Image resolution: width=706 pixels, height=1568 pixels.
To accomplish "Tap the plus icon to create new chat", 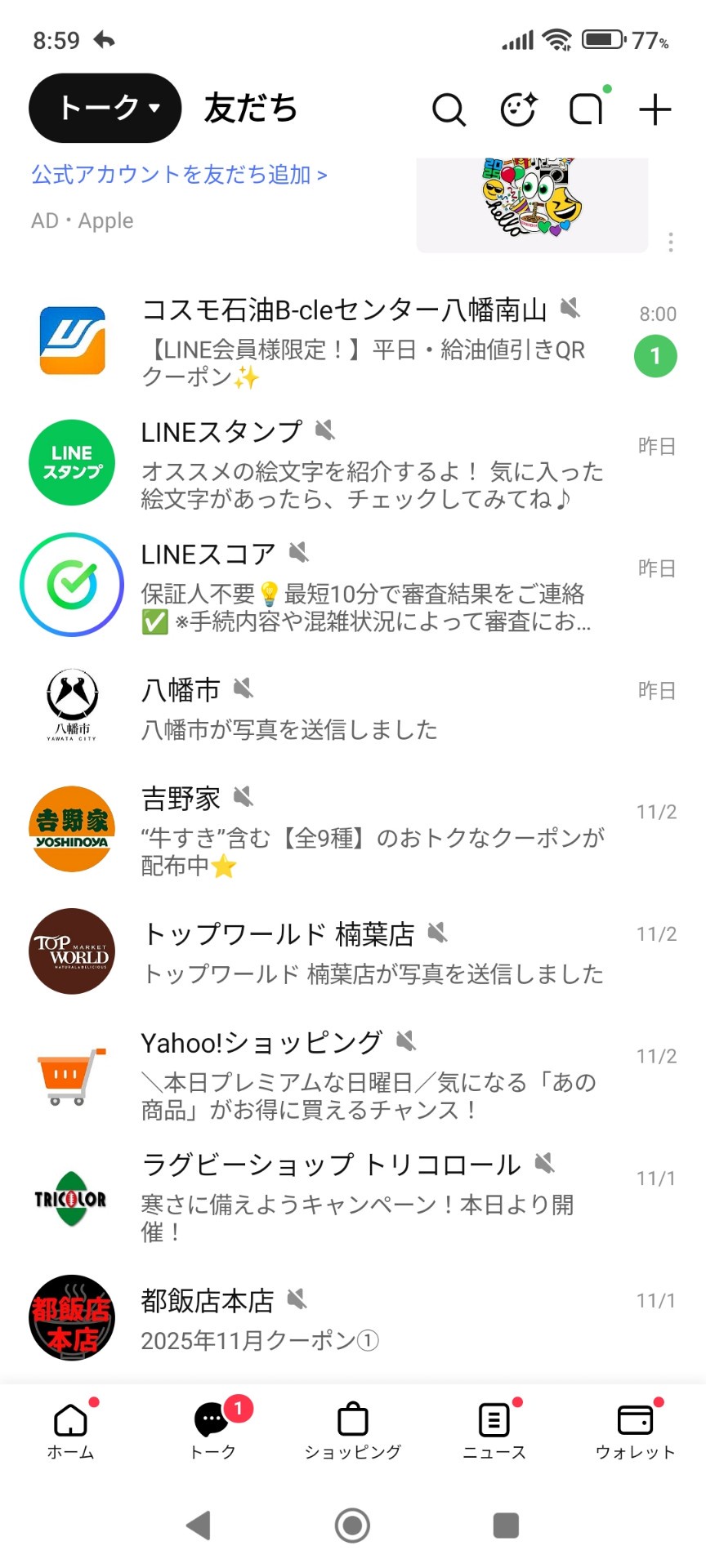I will click(655, 109).
